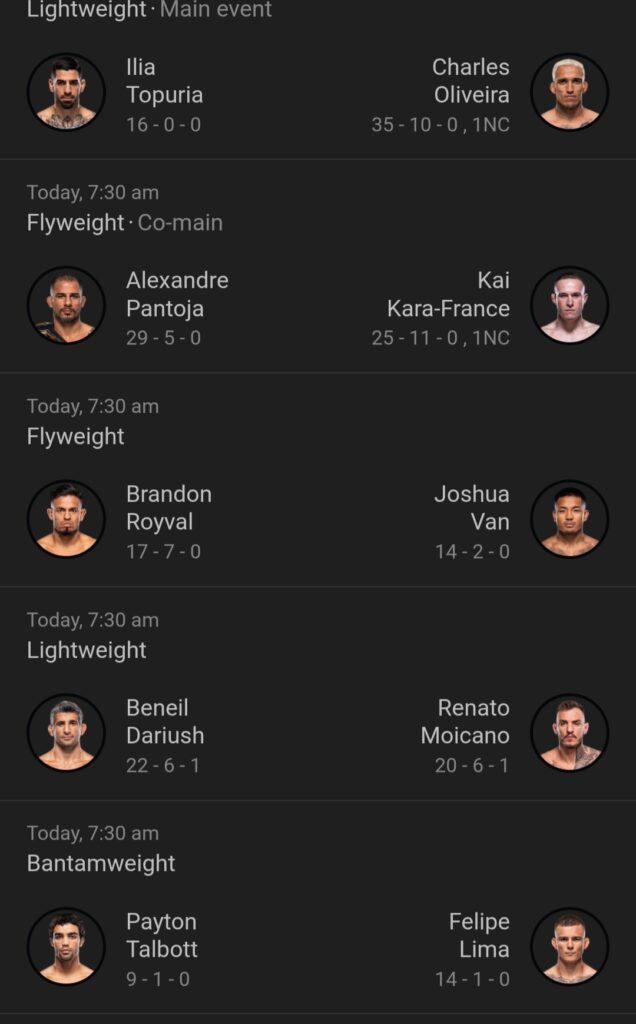Screen dimensions: 636x1024
Task: View the Royval vs Van flyweight bout
Action: click(318, 479)
